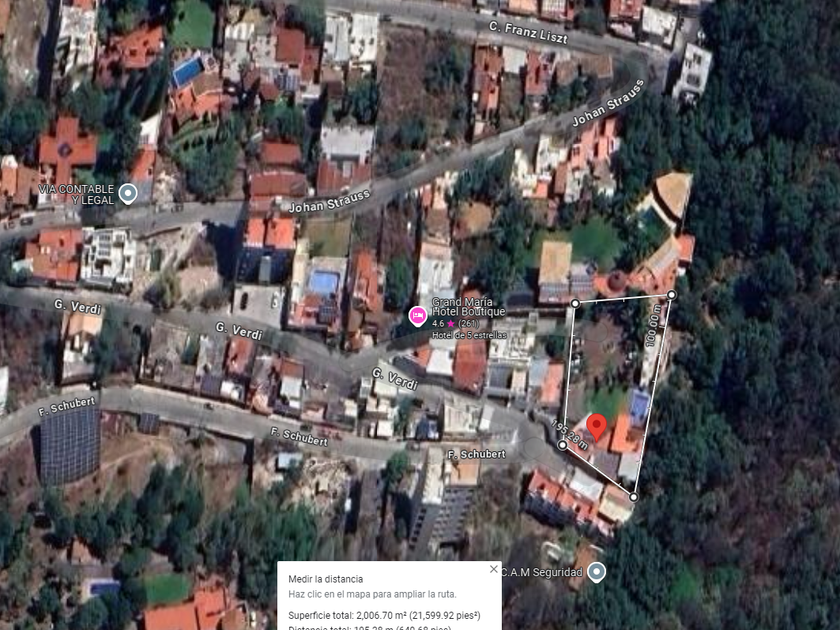Open the Grand María Hotel Boutique marker
This screenshot has height=630, width=840.
(x=417, y=316)
